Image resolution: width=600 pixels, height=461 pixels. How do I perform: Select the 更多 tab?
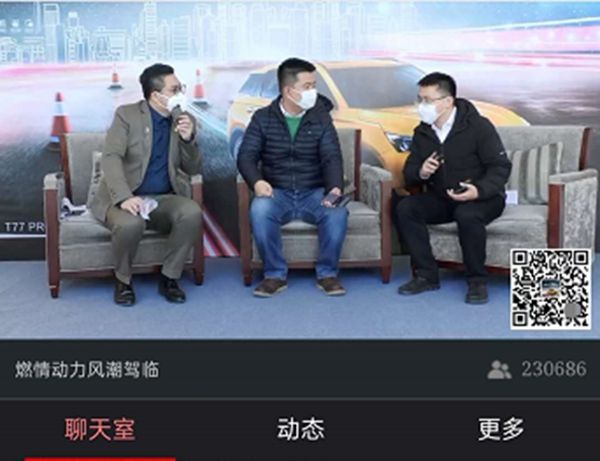tap(501, 430)
